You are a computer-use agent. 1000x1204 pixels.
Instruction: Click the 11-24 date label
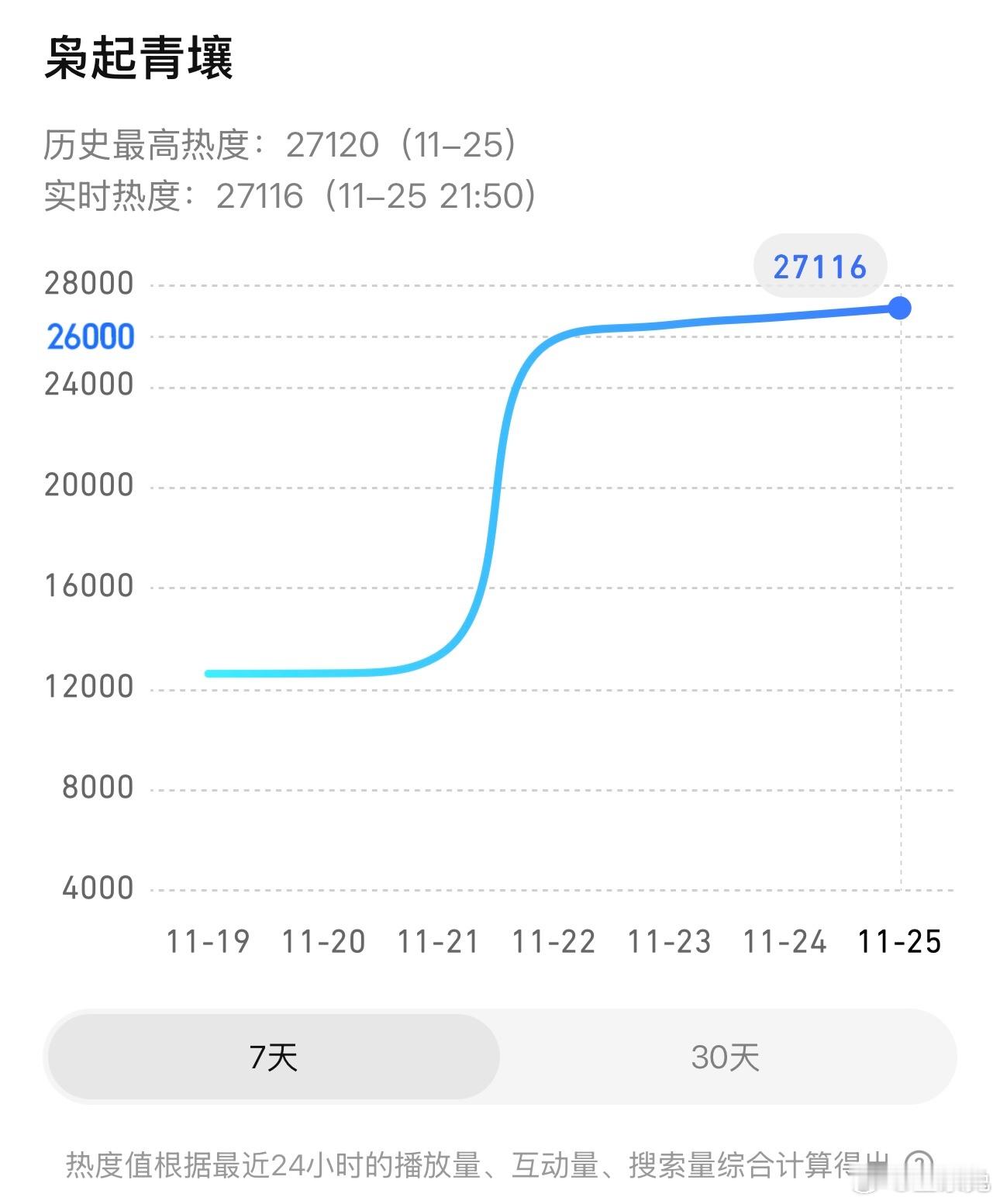click(x=786, y=942)
